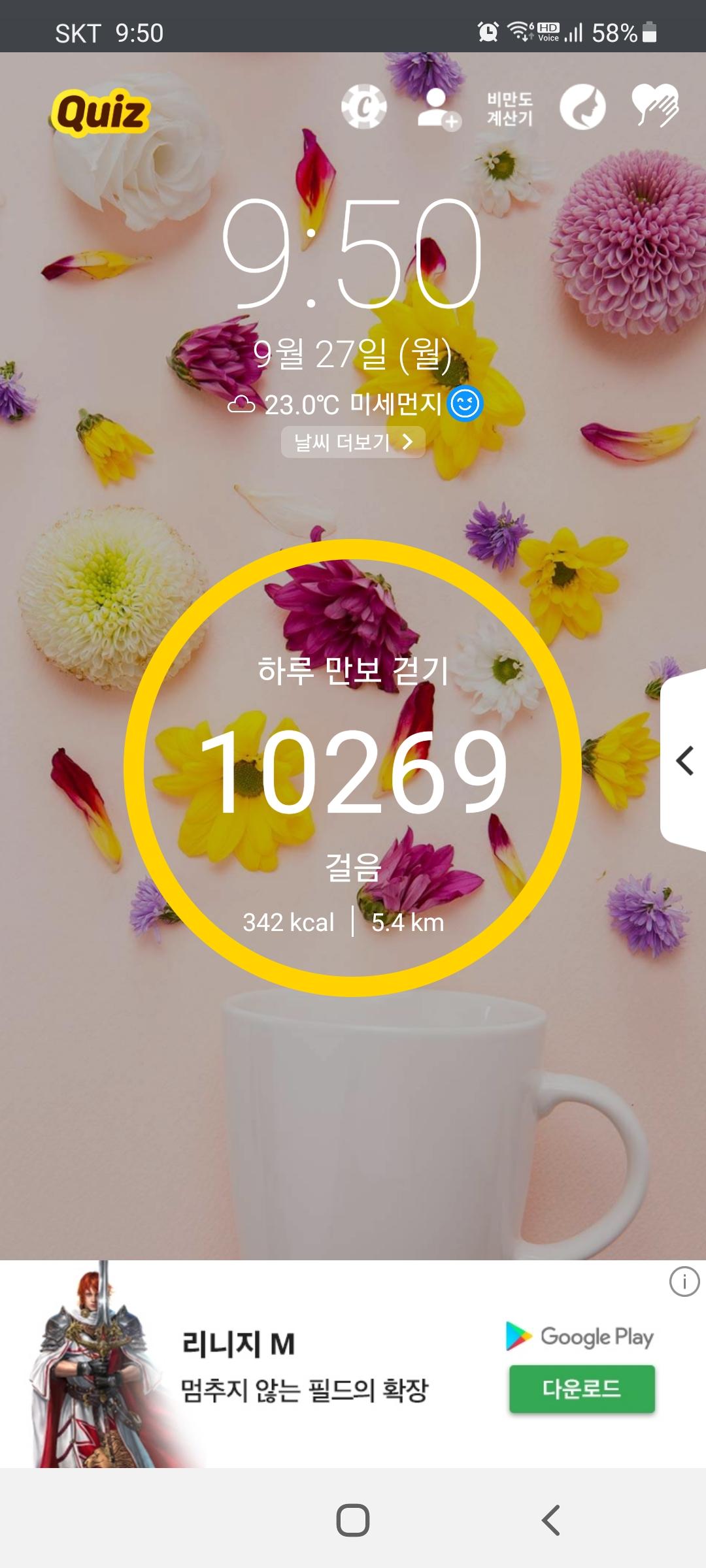Open the face profile icon

(582, 107)
